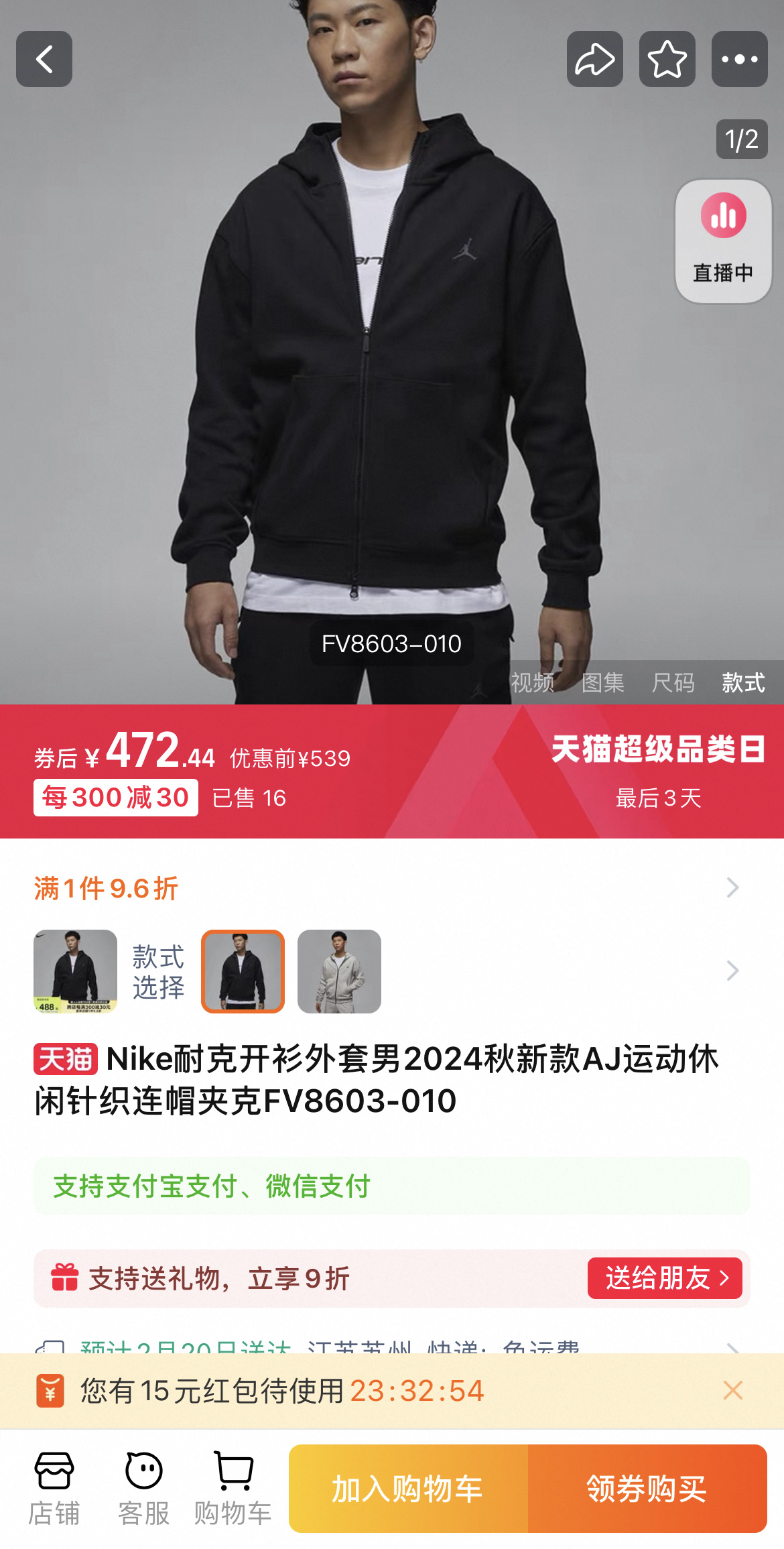Expand the 满1件9.6折 promotion details
Viewport: 784px width, 1549px height.
(732, 888)
